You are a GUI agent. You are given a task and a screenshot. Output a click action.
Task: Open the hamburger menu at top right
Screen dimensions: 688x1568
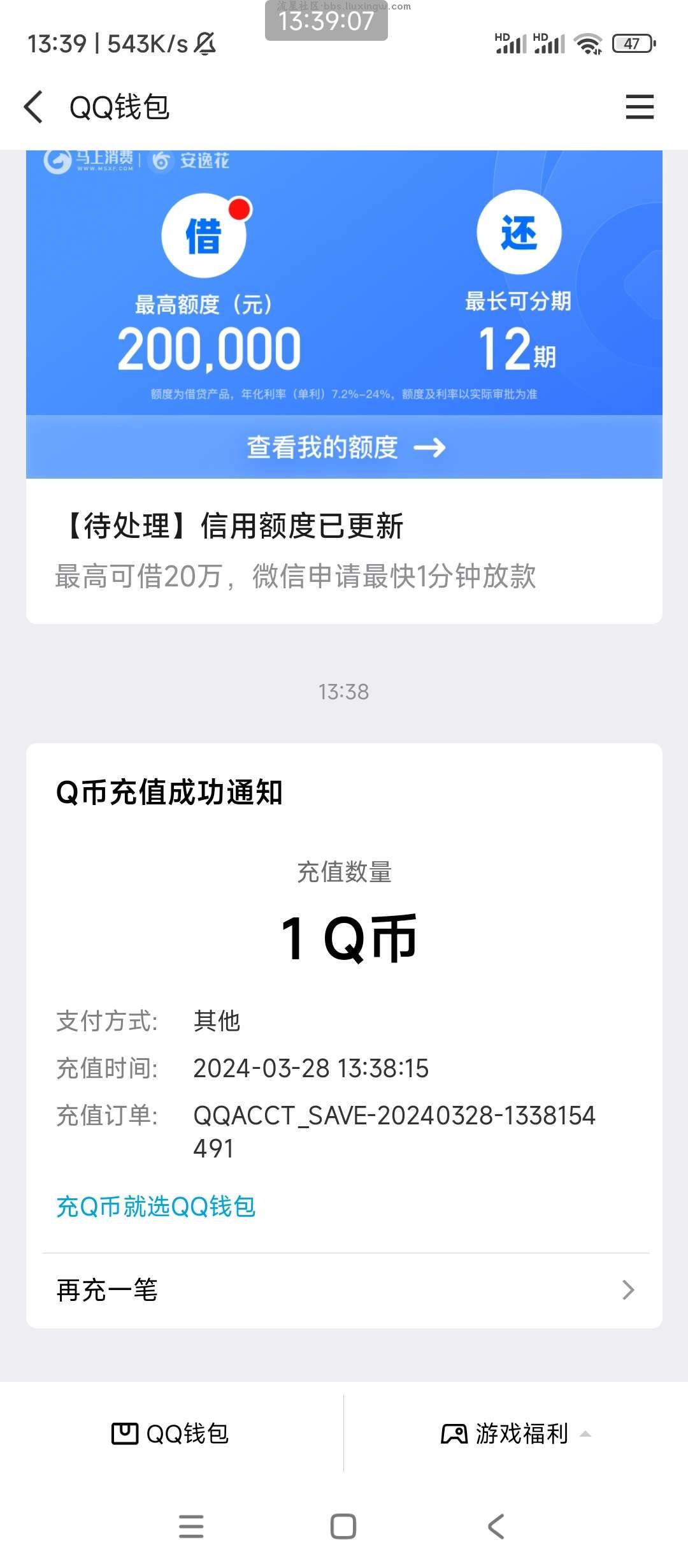pyautogui.click(x=640, y=106)
